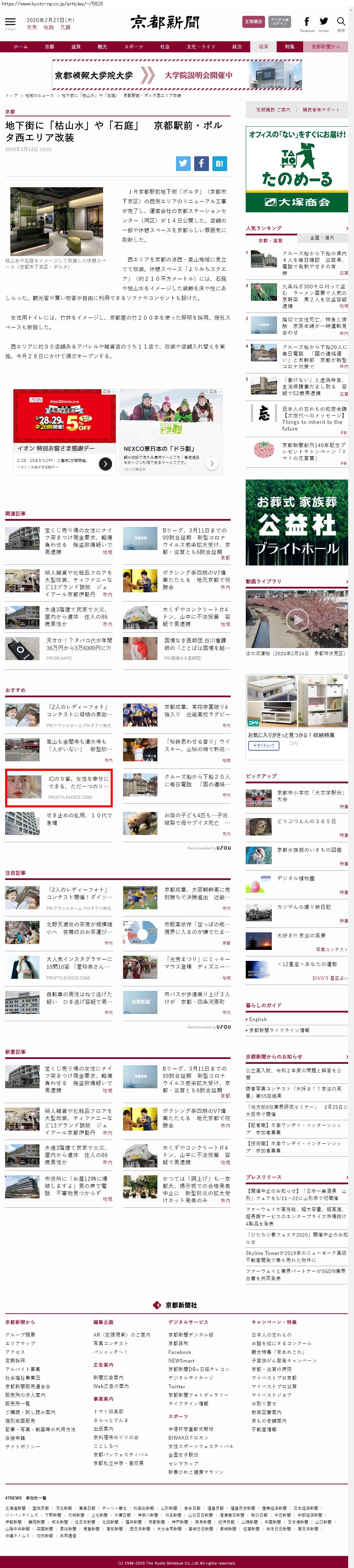Open the 天気 weather link
354x1568 pixels.
32,28
